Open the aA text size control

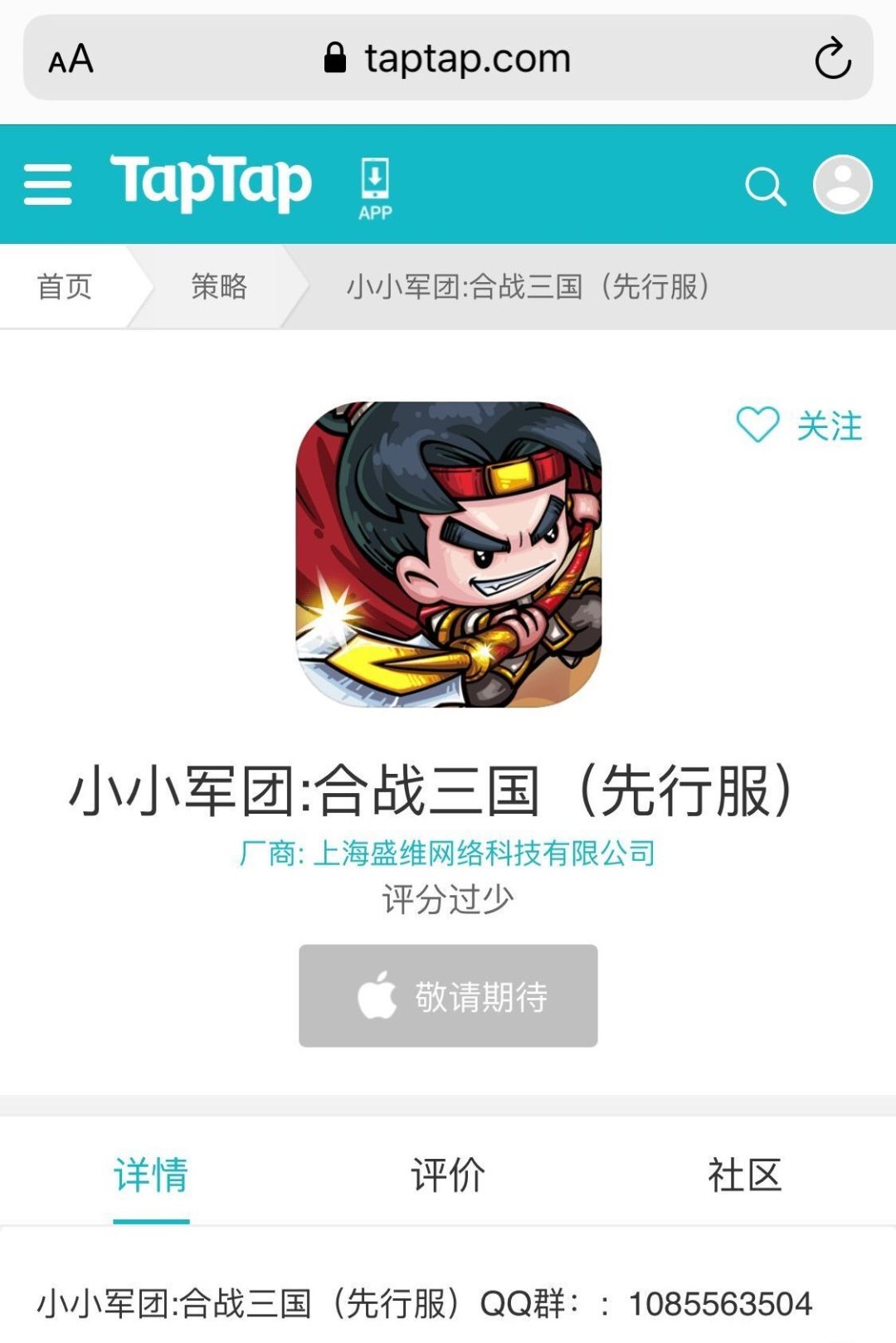click(71, 59)
